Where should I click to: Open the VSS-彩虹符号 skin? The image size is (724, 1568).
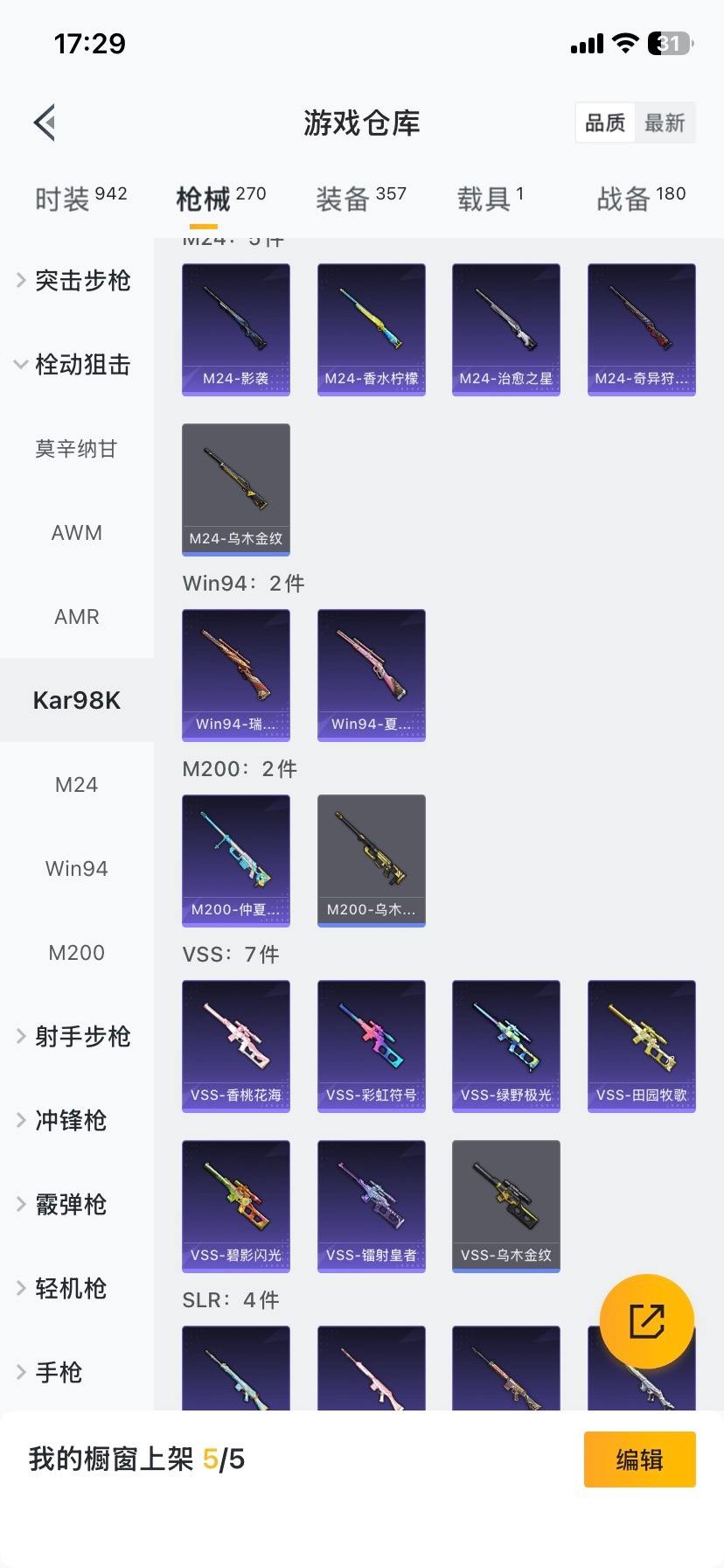point(372,1046)
